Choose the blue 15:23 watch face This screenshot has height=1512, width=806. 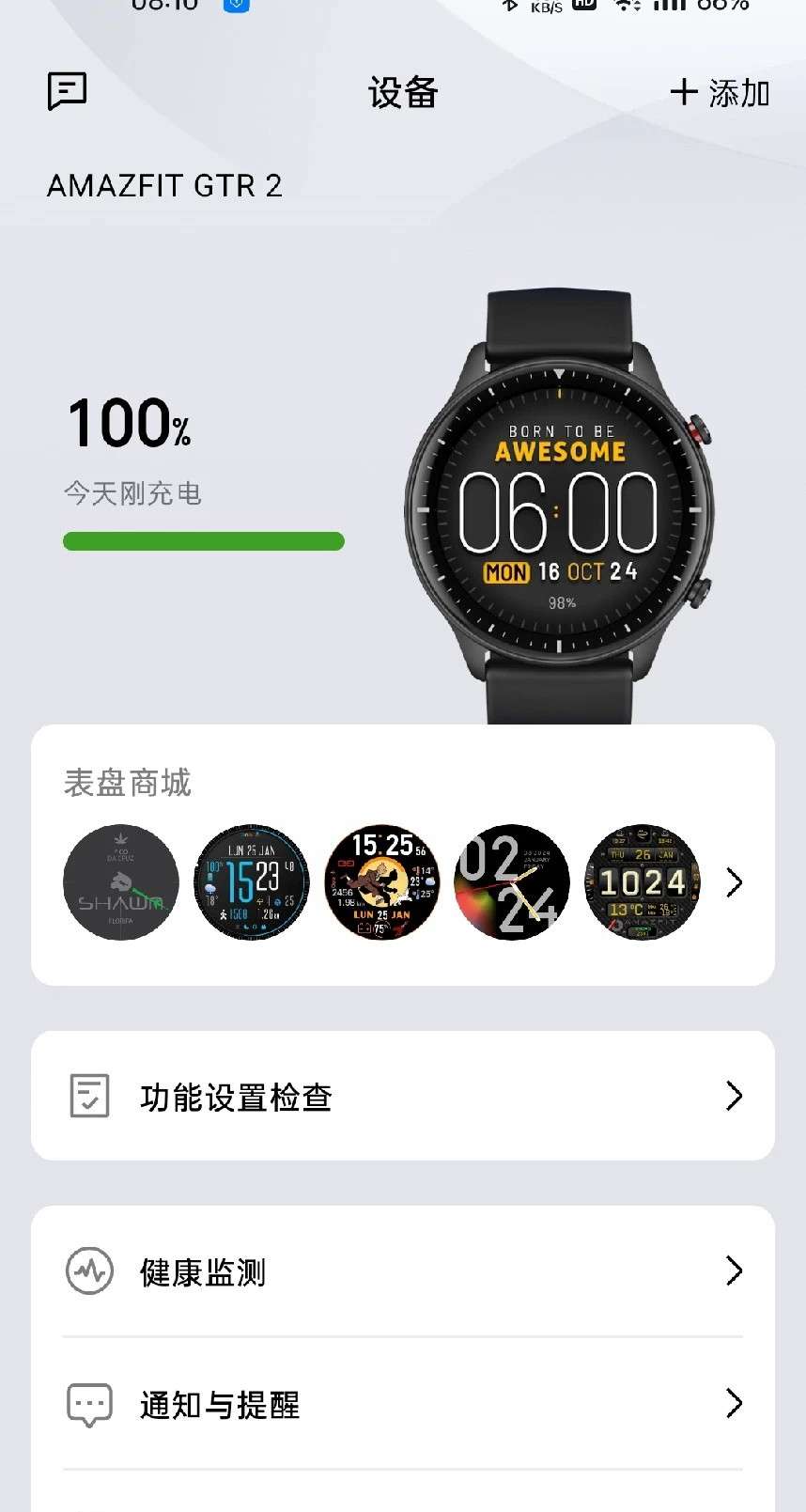[x=251, y=882]
